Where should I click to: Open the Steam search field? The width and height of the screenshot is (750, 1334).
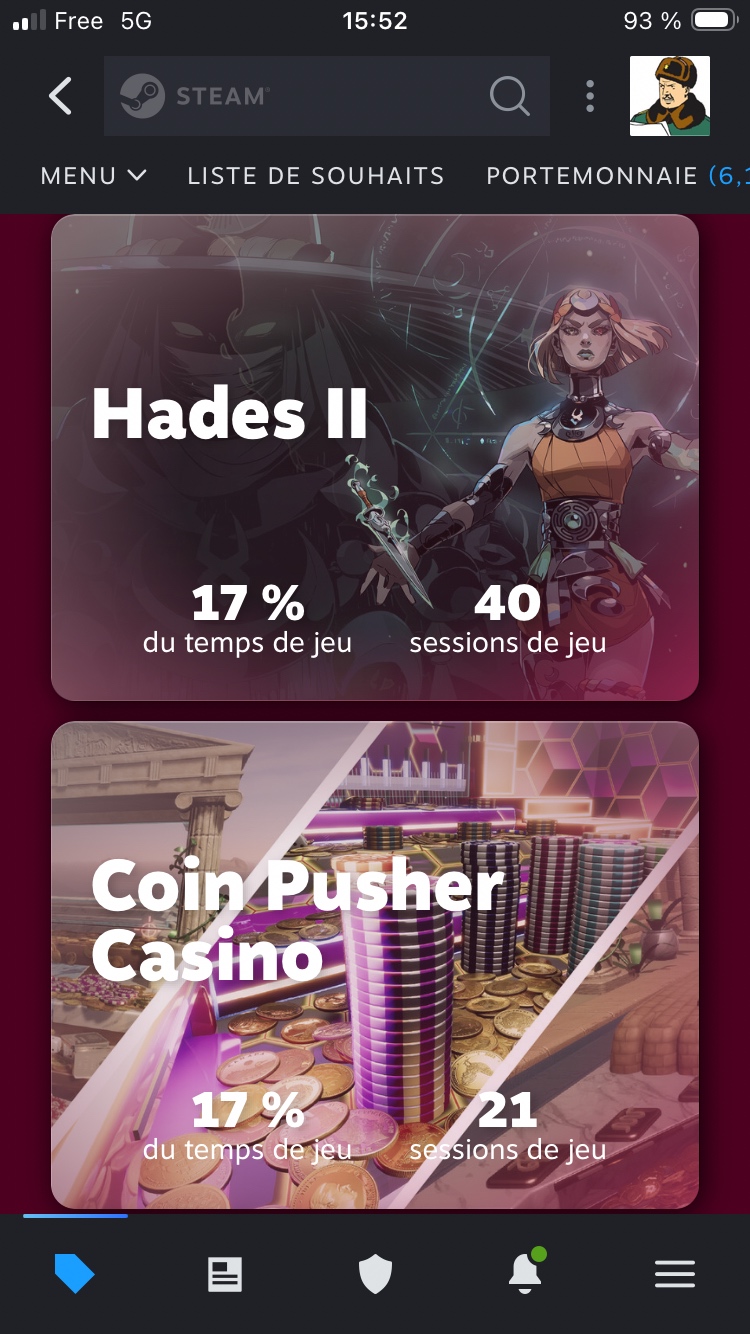coord(326,96)
